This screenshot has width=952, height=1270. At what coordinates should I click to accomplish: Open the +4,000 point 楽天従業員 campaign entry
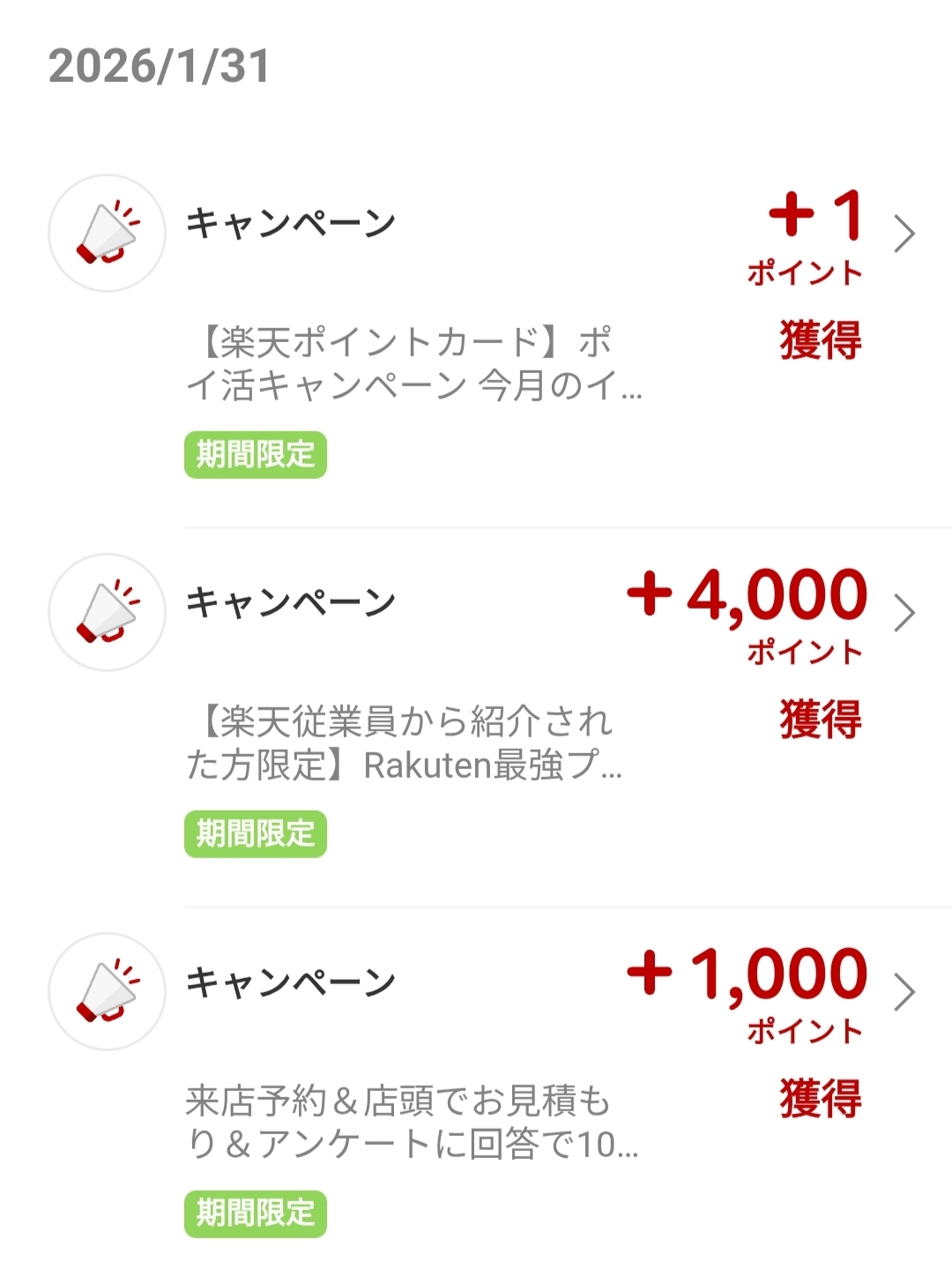coord(904,614)
